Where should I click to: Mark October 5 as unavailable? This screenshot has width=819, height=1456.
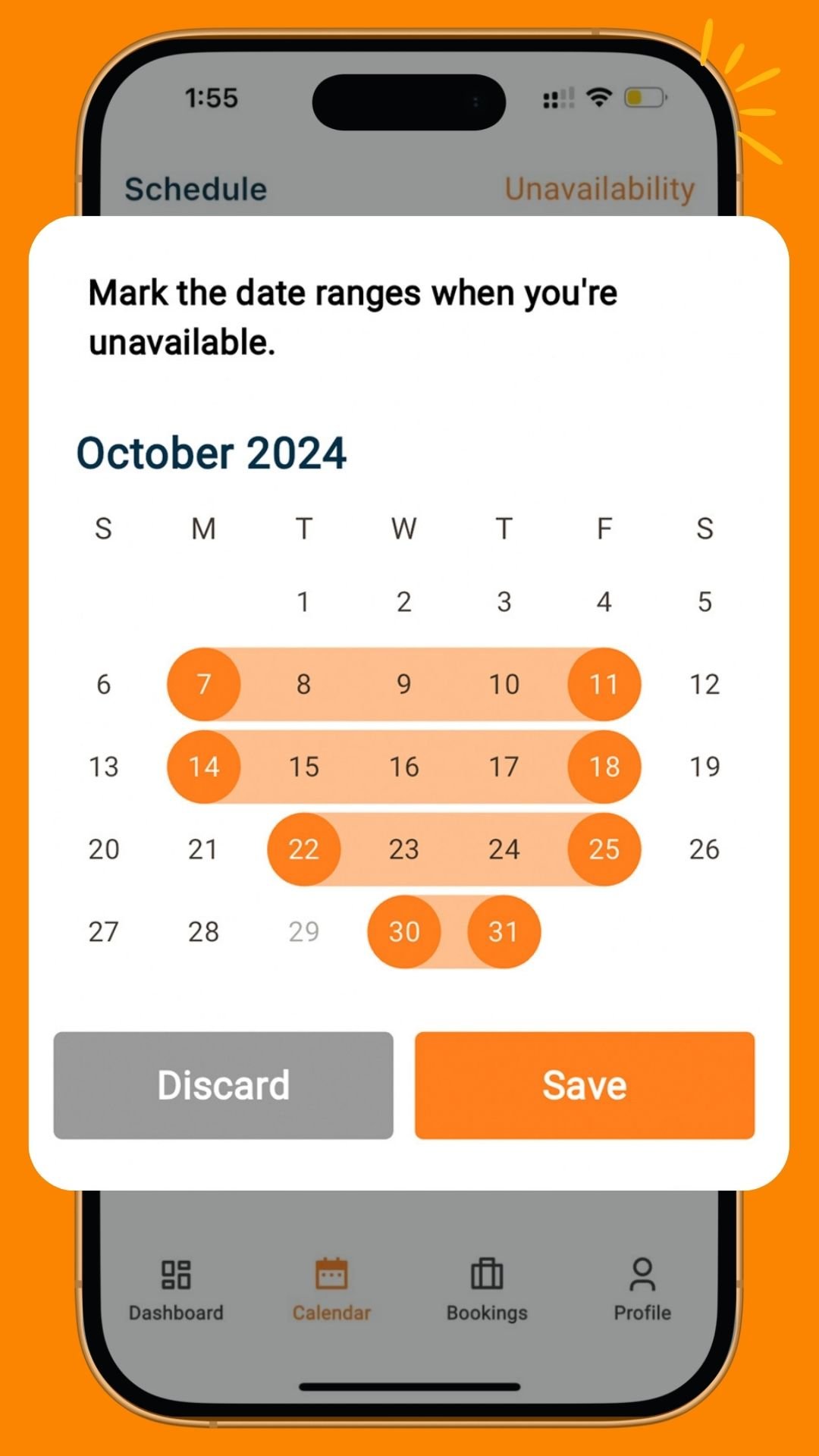pyautogui.click(x=704, y=601)
